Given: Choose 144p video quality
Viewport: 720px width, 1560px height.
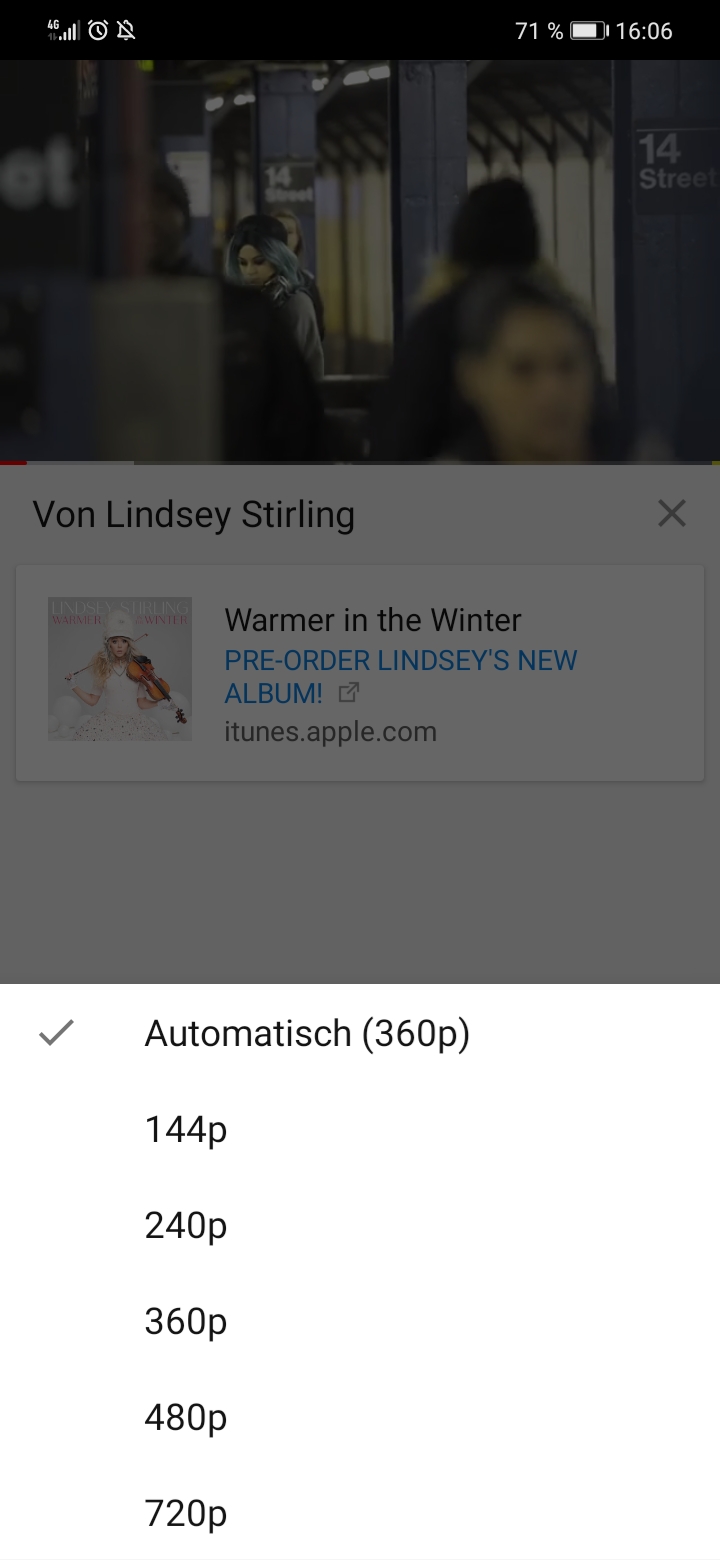Looking at the screenshot, I should 186,1129.
